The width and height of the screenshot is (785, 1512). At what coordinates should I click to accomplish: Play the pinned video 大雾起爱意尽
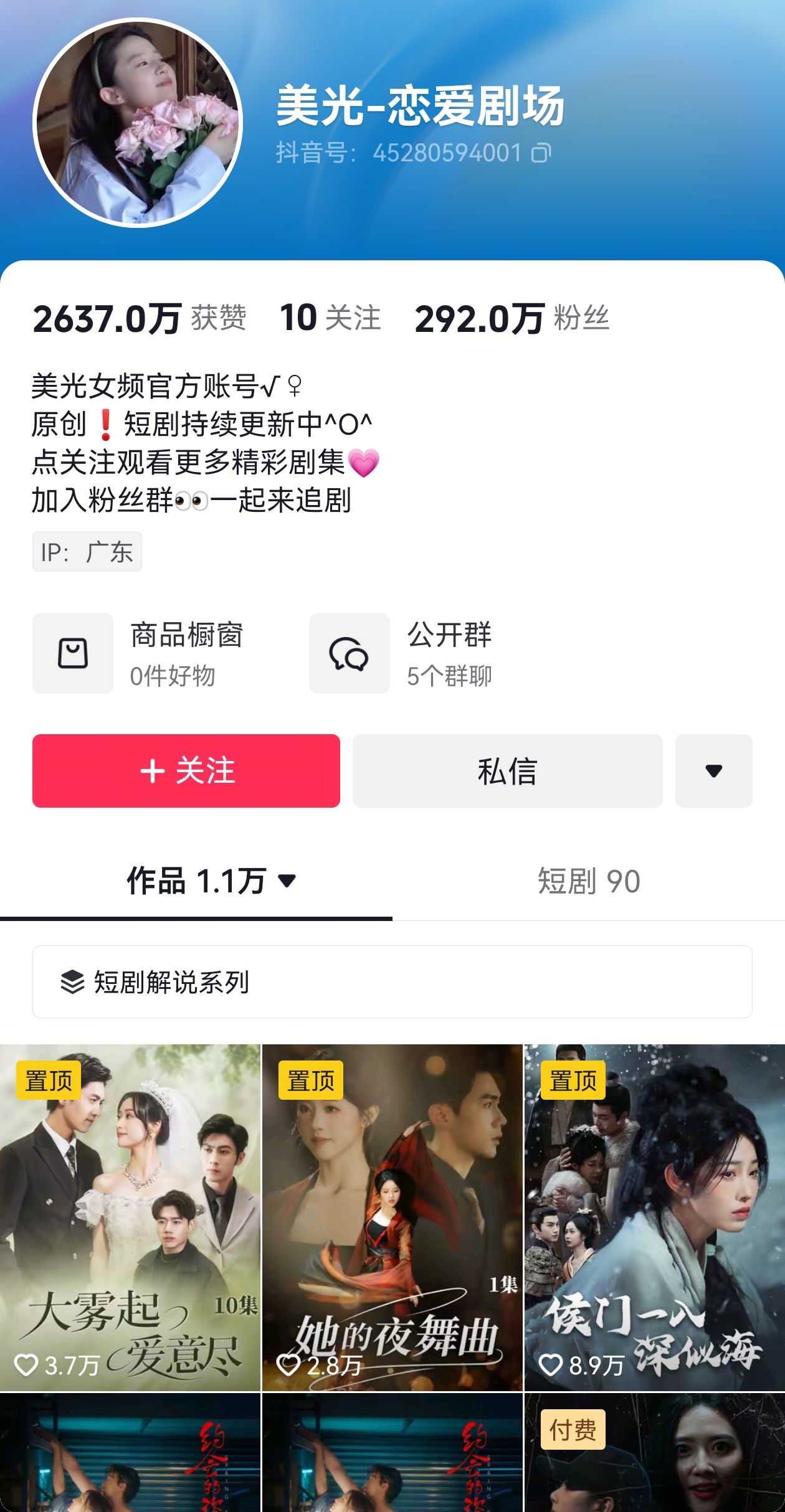click(130, 1217)
